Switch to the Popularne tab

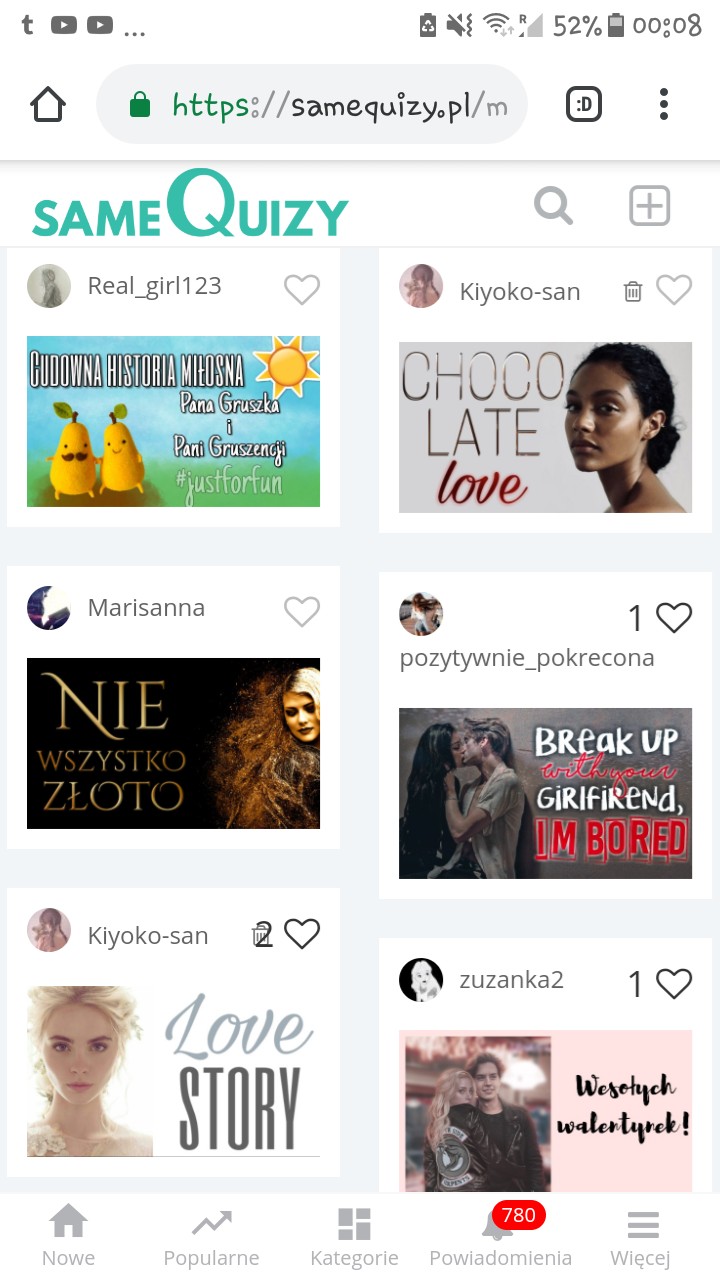[x=211, y=1237]
